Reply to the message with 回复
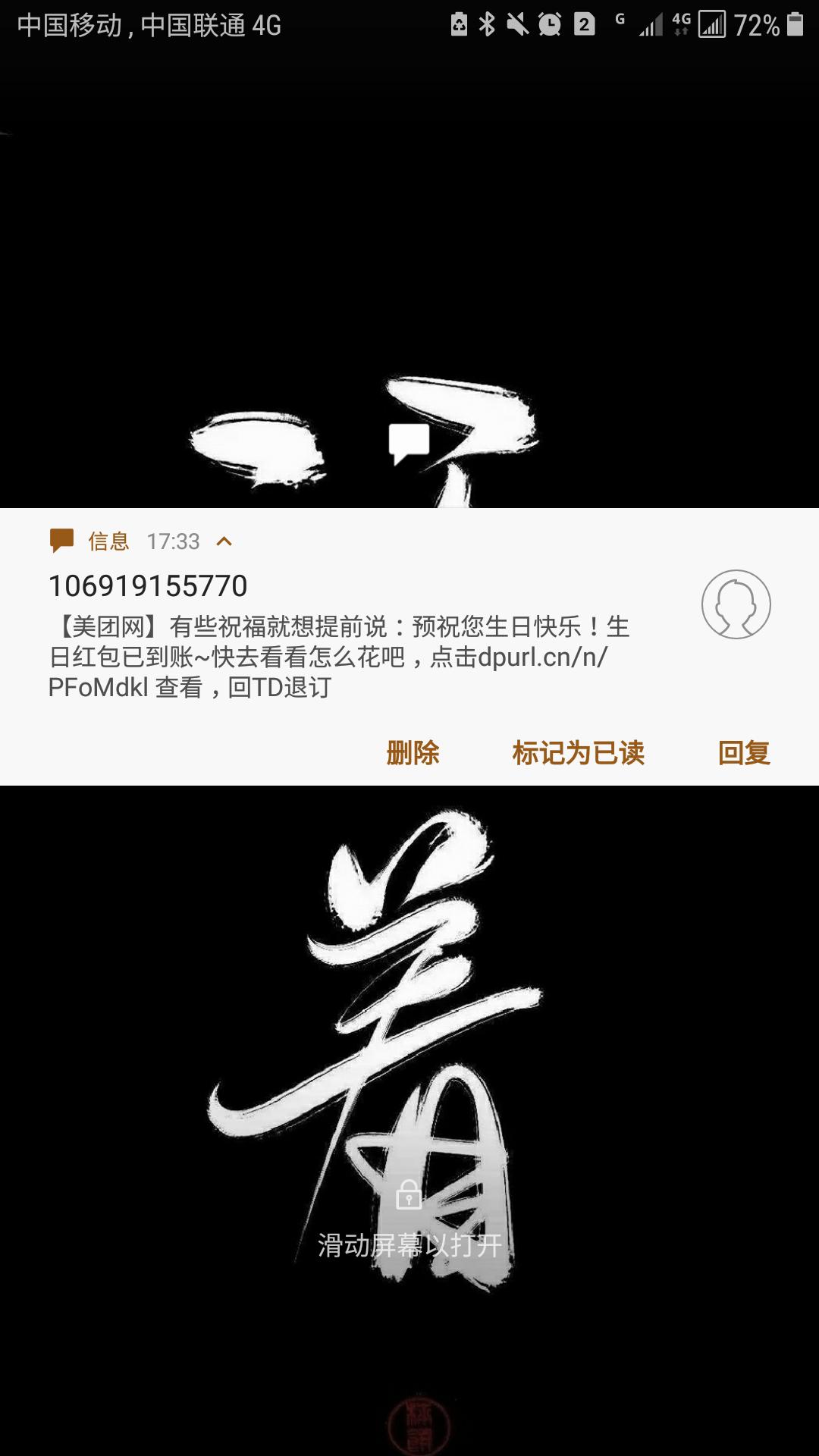This screenshot has width=819, height=1456. (x=744, y=753)
